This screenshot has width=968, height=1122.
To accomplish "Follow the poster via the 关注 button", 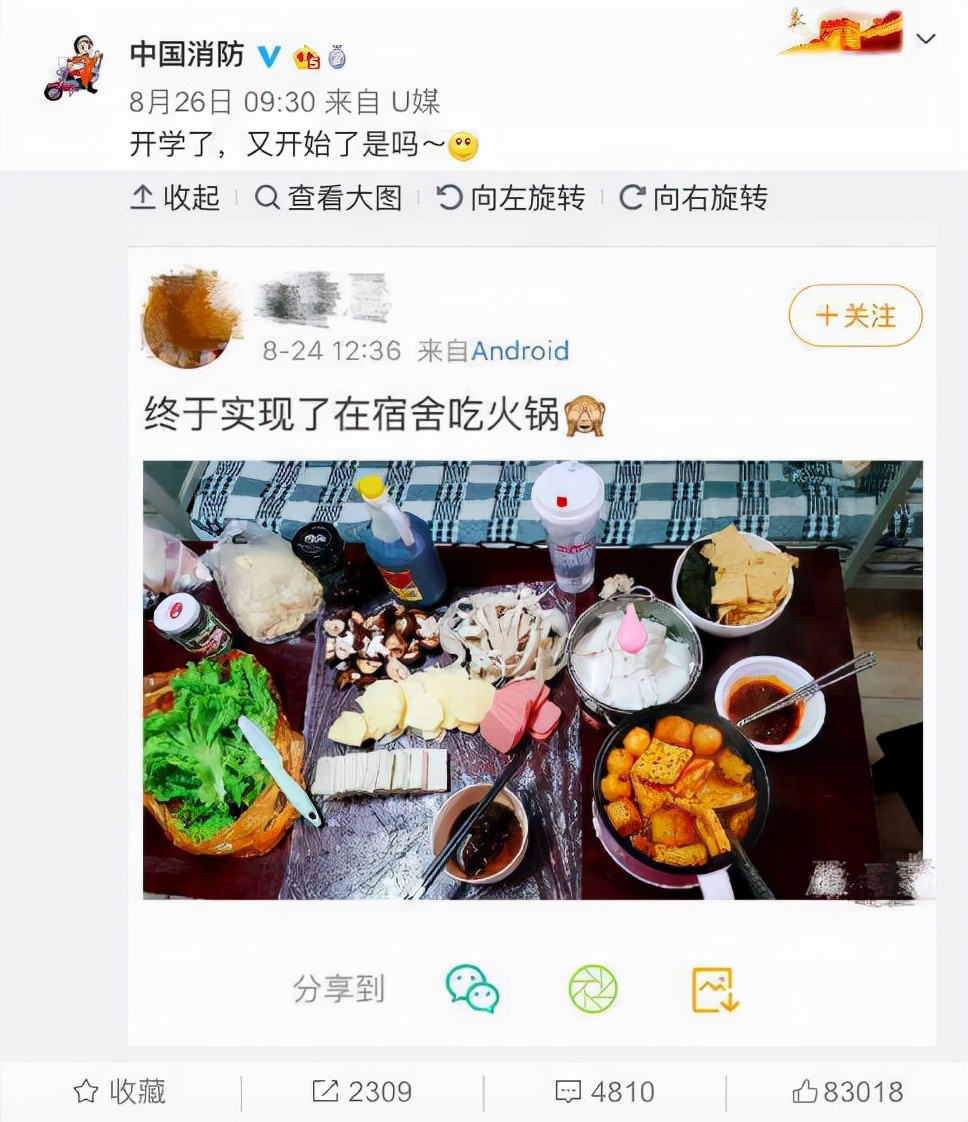I will pos(855,316).
